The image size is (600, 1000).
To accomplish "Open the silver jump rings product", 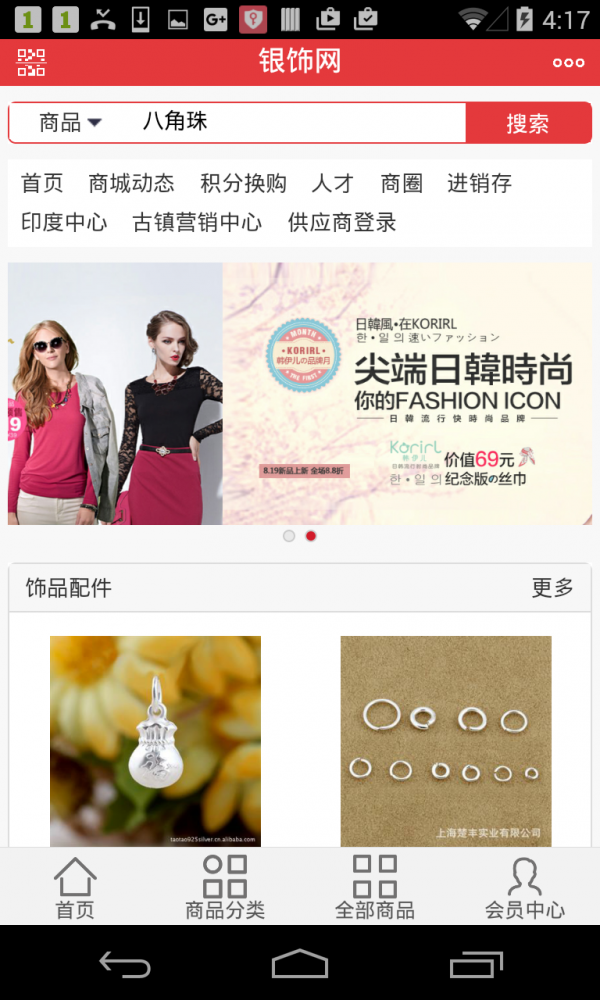I will click(445, 740).
